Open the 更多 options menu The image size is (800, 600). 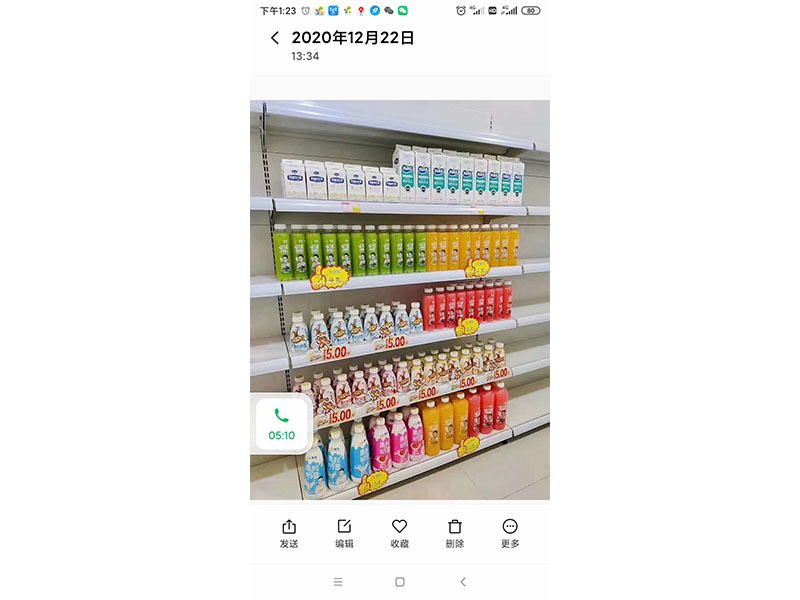(510, 533)
